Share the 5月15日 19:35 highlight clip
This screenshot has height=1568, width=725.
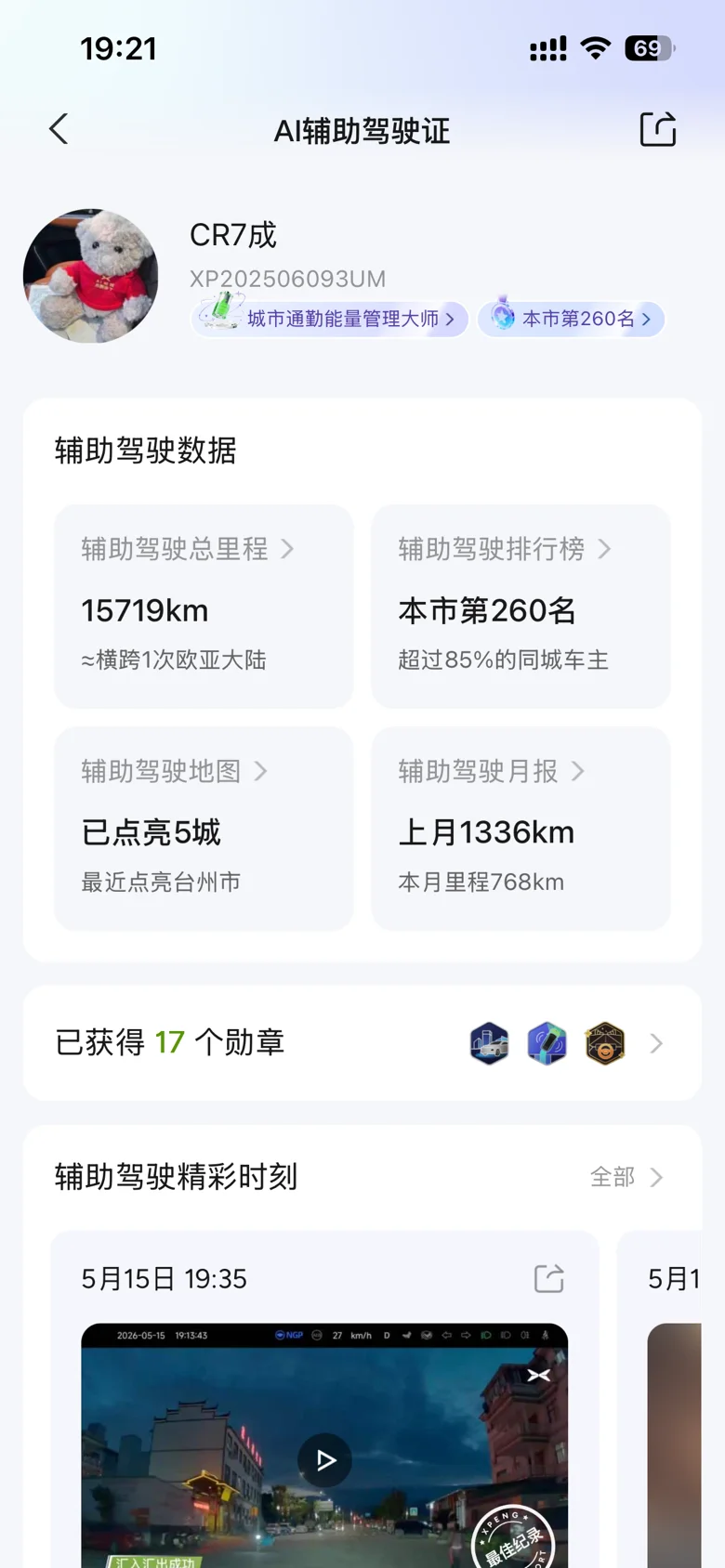(549, 1279)
